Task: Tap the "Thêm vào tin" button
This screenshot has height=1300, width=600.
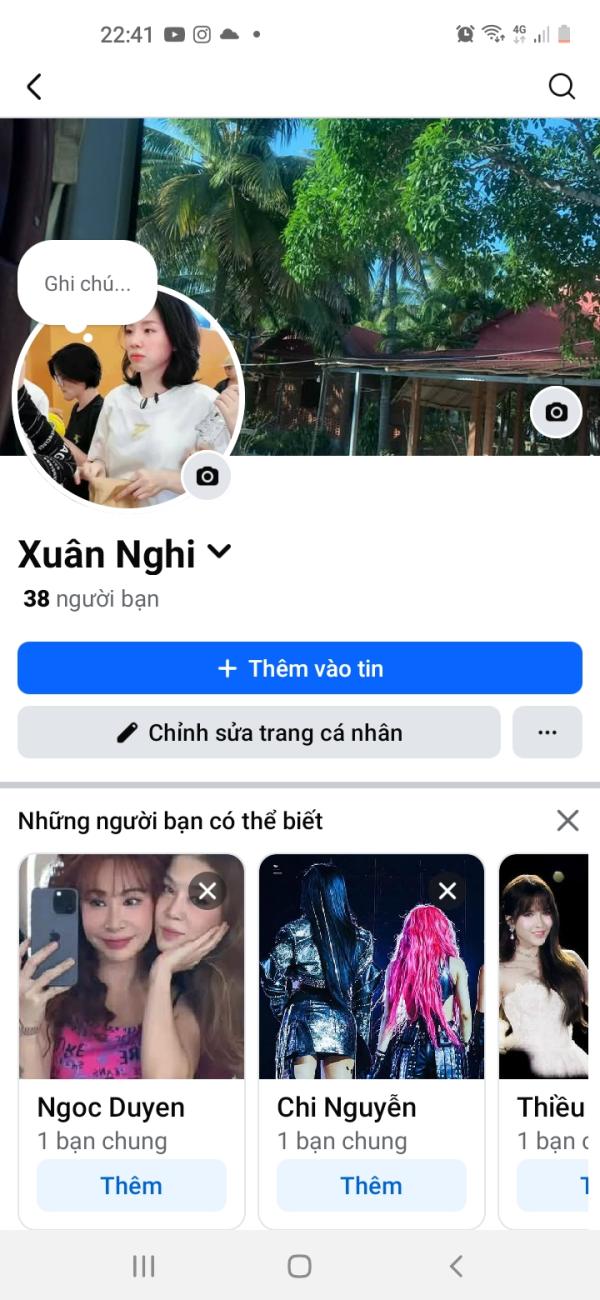Action: [x=300, y=668]
